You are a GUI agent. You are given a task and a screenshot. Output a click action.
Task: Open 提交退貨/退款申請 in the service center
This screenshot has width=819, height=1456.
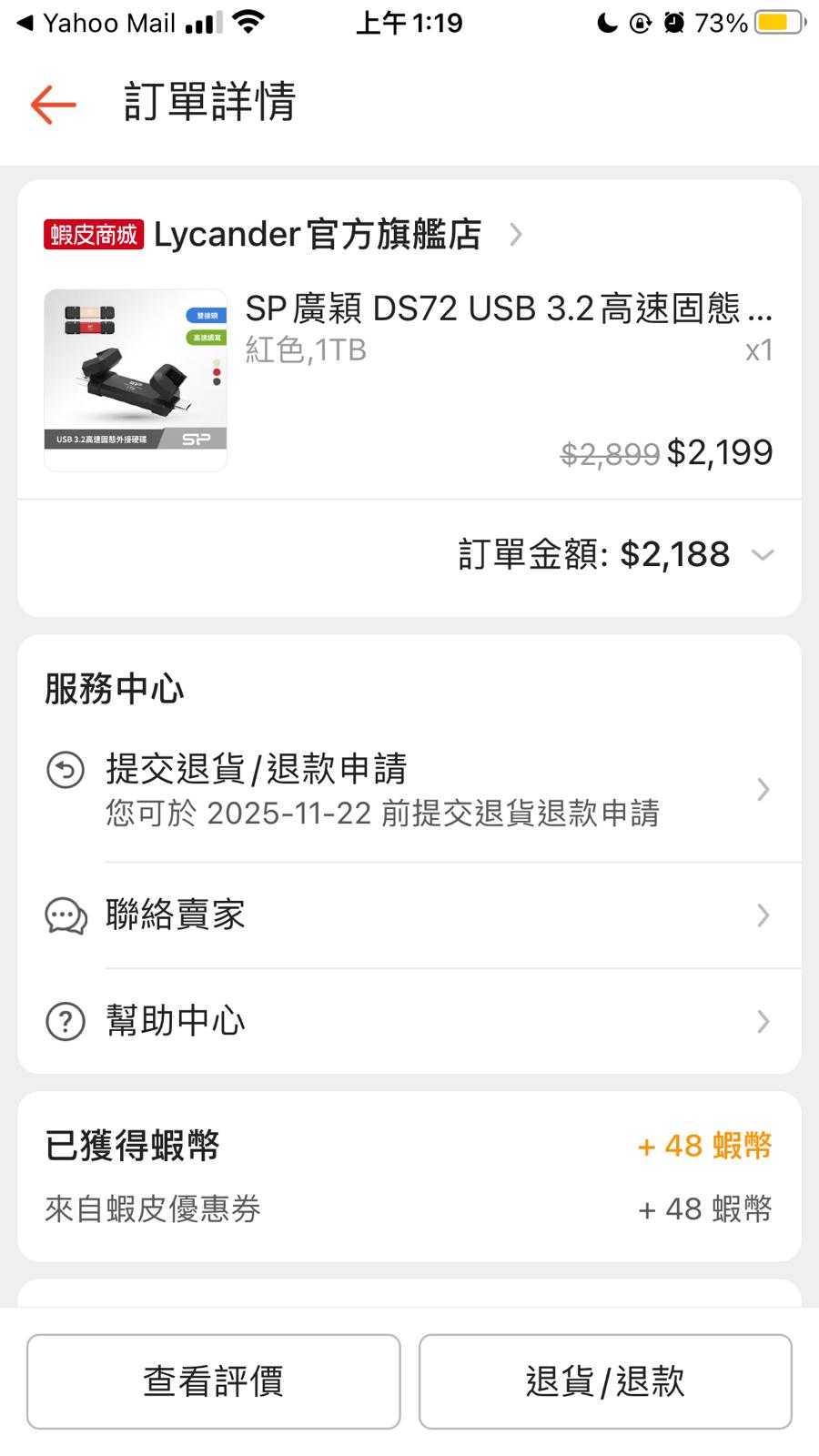409,789
